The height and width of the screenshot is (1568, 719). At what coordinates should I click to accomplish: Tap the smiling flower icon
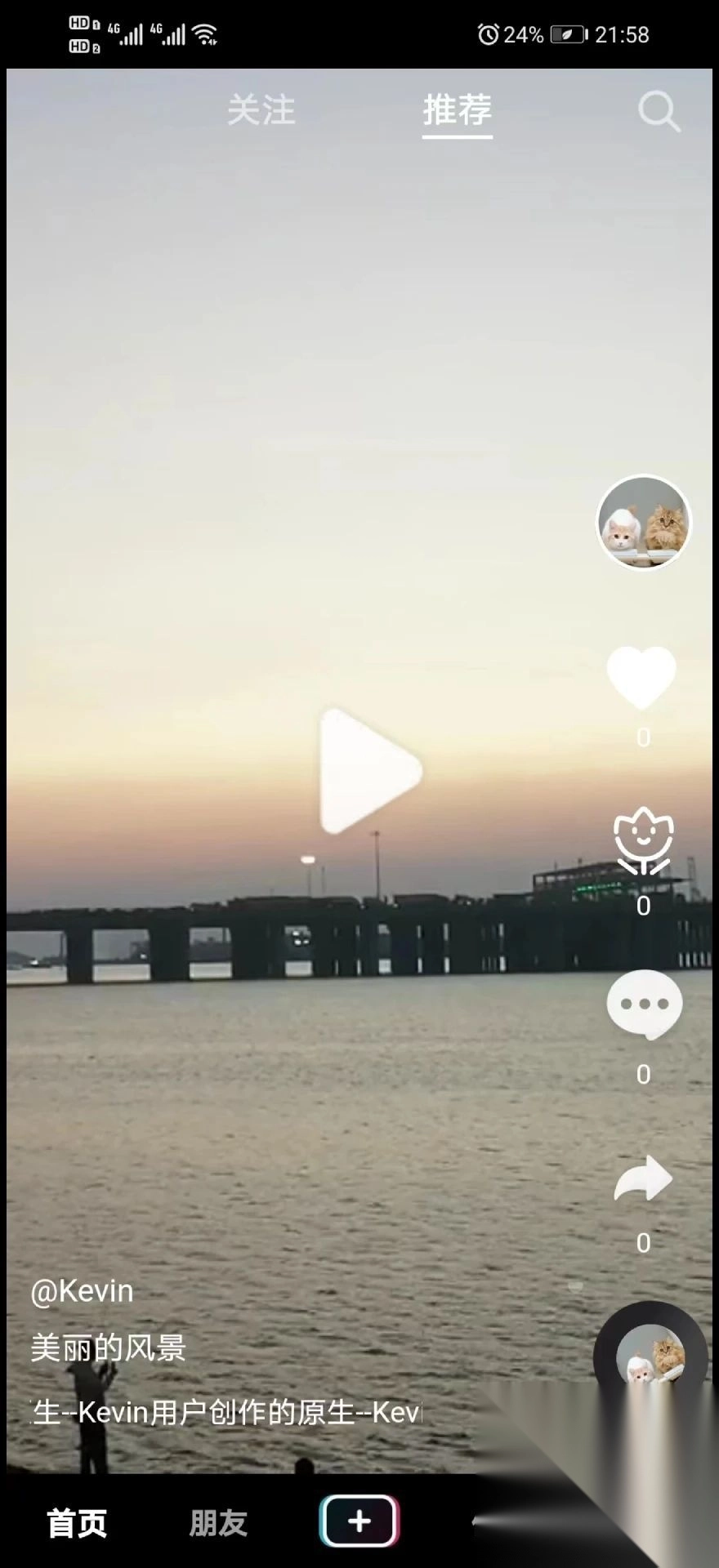644,841
